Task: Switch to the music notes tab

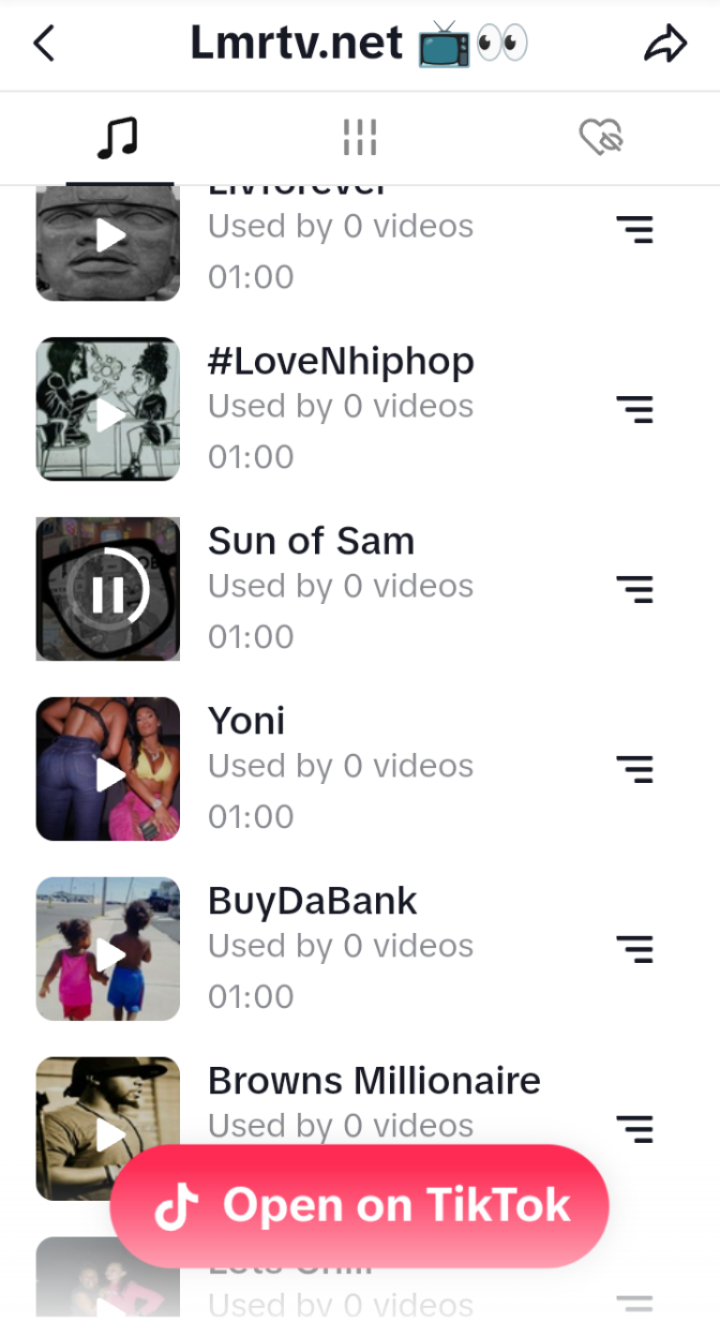Action: pyautogui.click(x=118, y=138)
